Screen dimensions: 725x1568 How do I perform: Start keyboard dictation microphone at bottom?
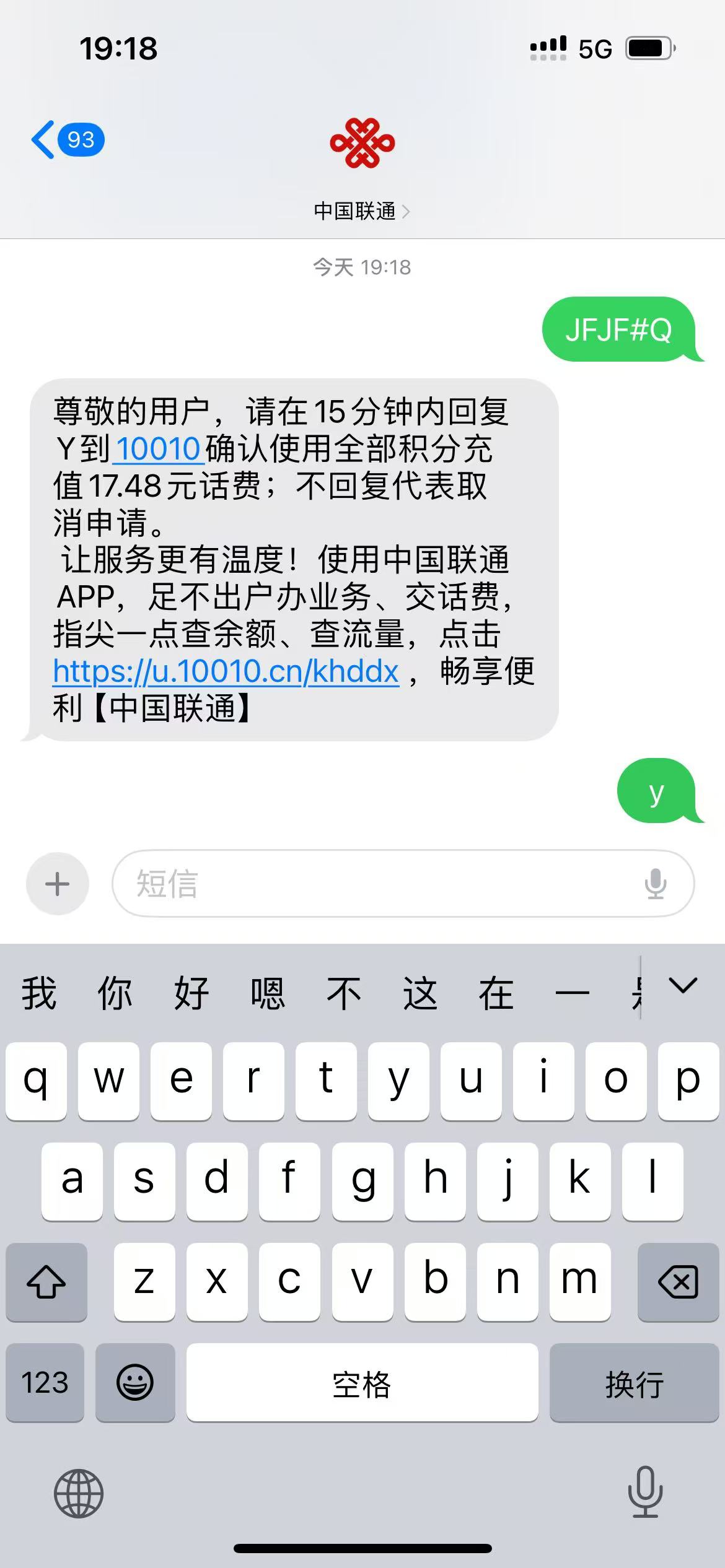645,1492
